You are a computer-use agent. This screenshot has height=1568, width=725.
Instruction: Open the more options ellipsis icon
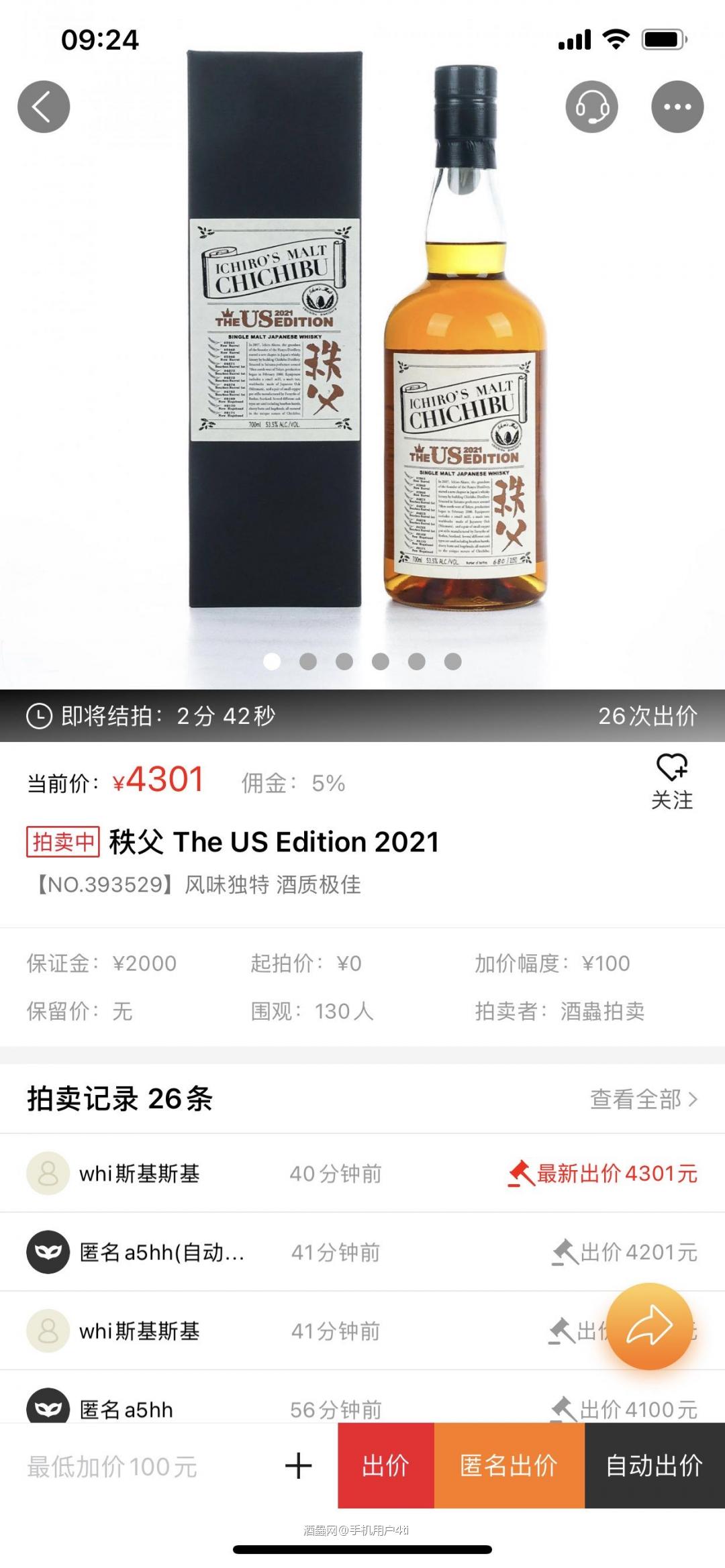pyautogui.click(x=677, y=106)
